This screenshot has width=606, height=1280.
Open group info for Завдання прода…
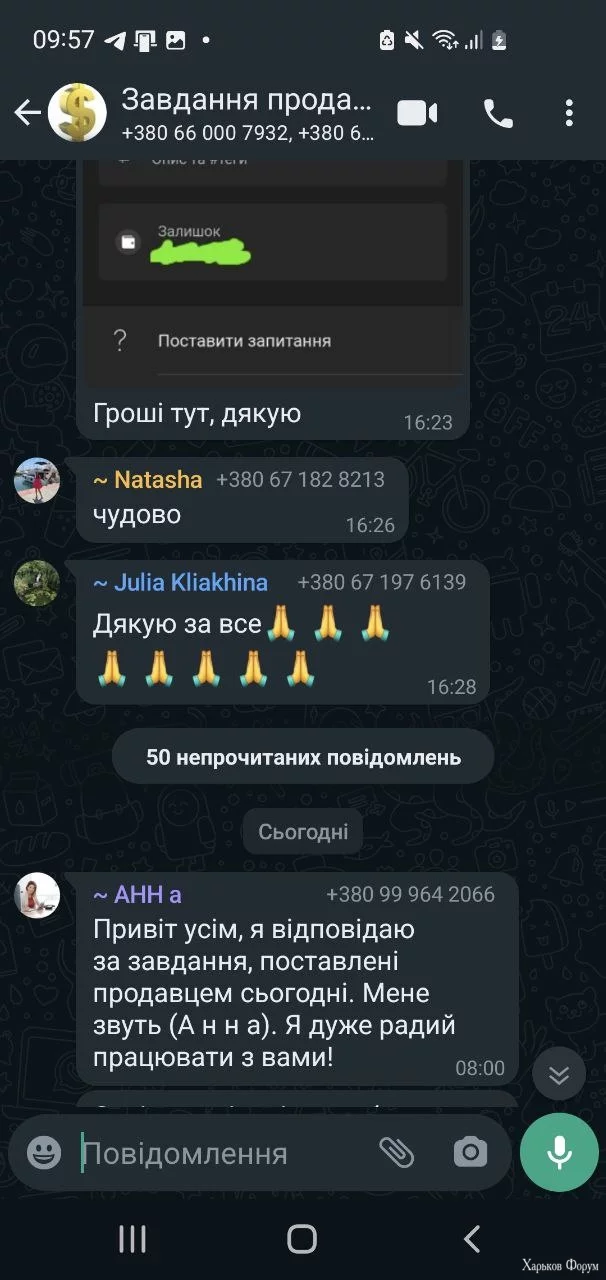pos(245,113)
